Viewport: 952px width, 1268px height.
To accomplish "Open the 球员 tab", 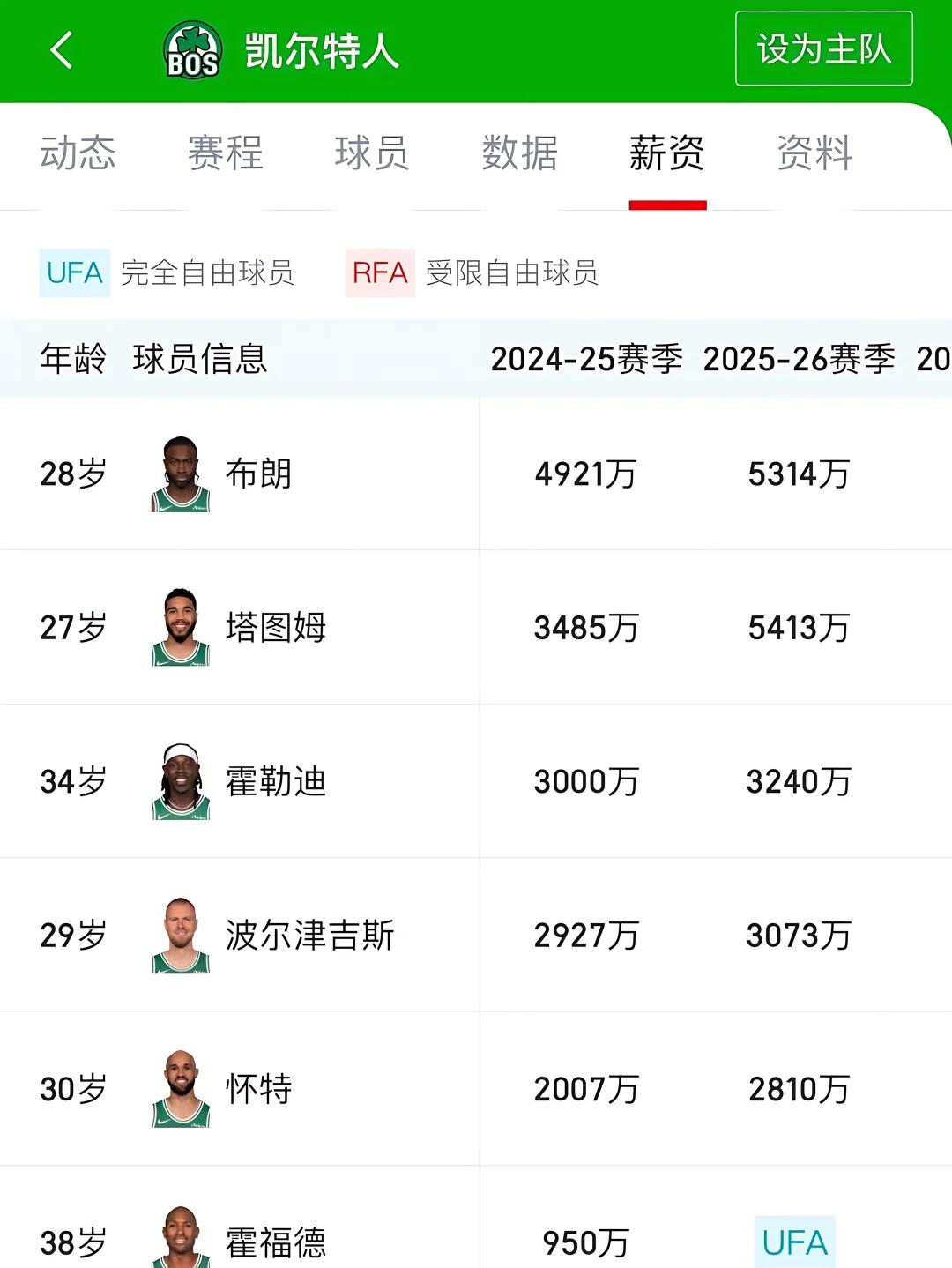I will (373, 154).
